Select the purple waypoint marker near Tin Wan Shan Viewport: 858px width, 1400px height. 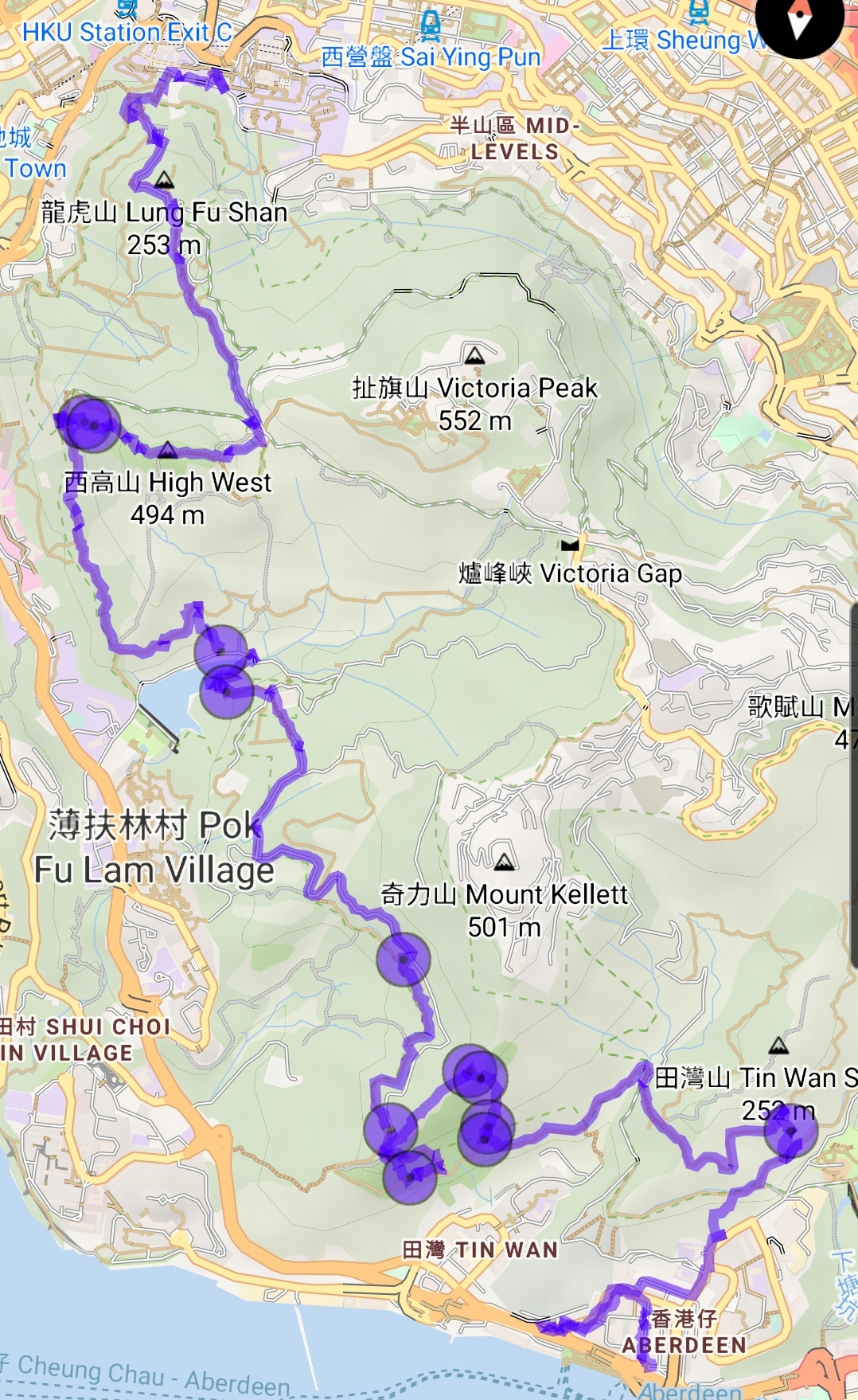pyautogui.click(x=790, y=1129)
